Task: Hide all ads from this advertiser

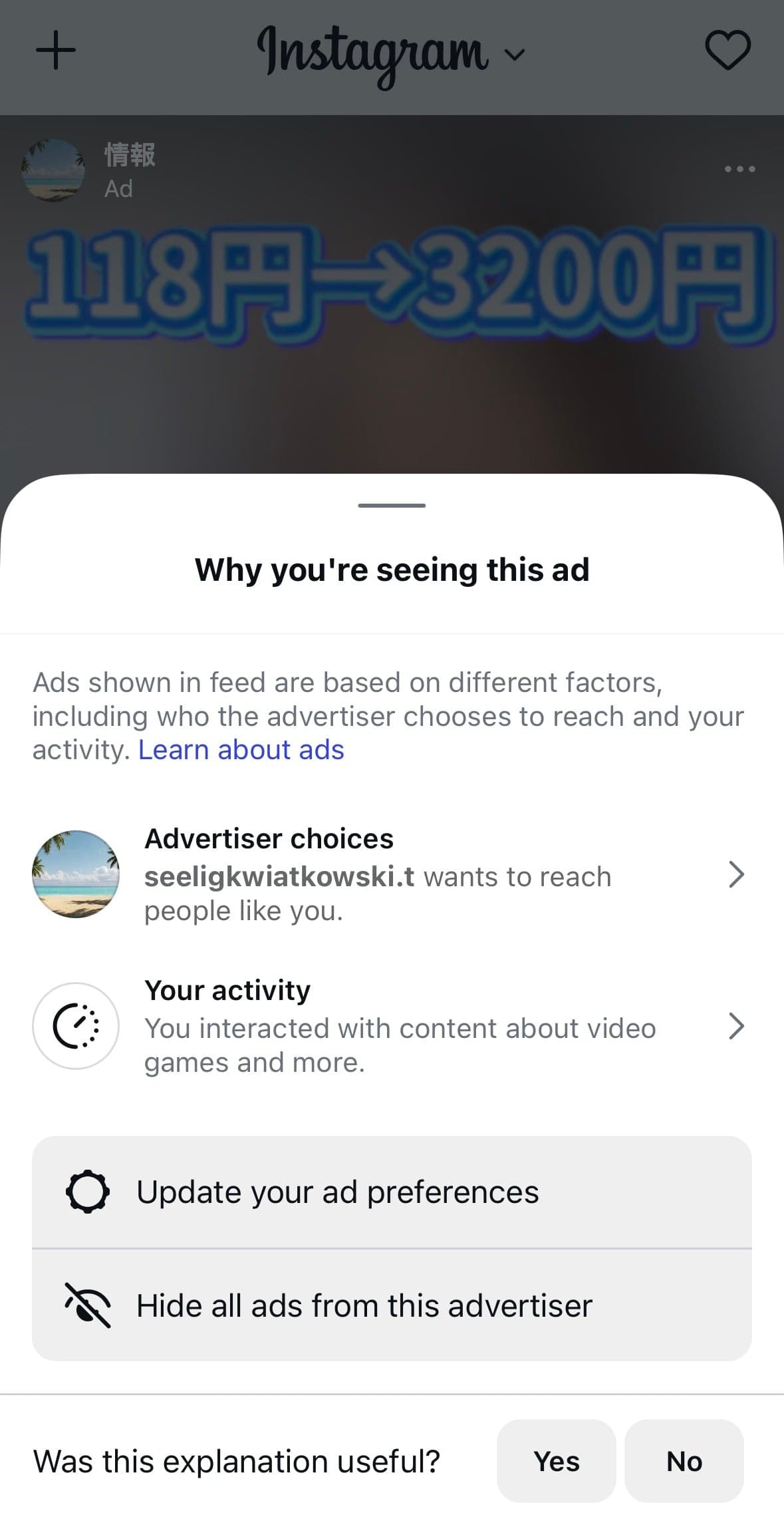Action: (x=392, y=1305)
